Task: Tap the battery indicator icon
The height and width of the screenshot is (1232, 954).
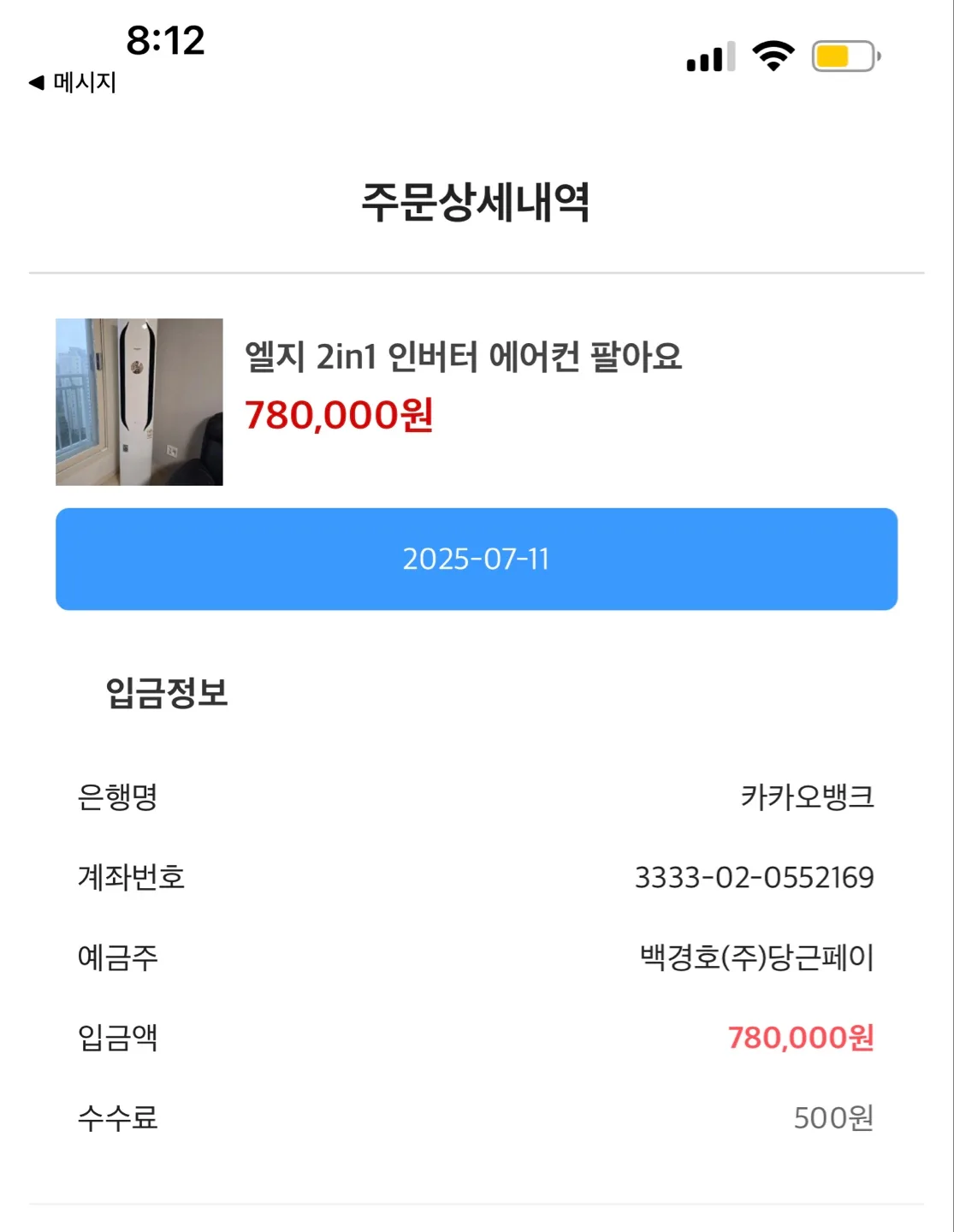Action: coord(842,56)
